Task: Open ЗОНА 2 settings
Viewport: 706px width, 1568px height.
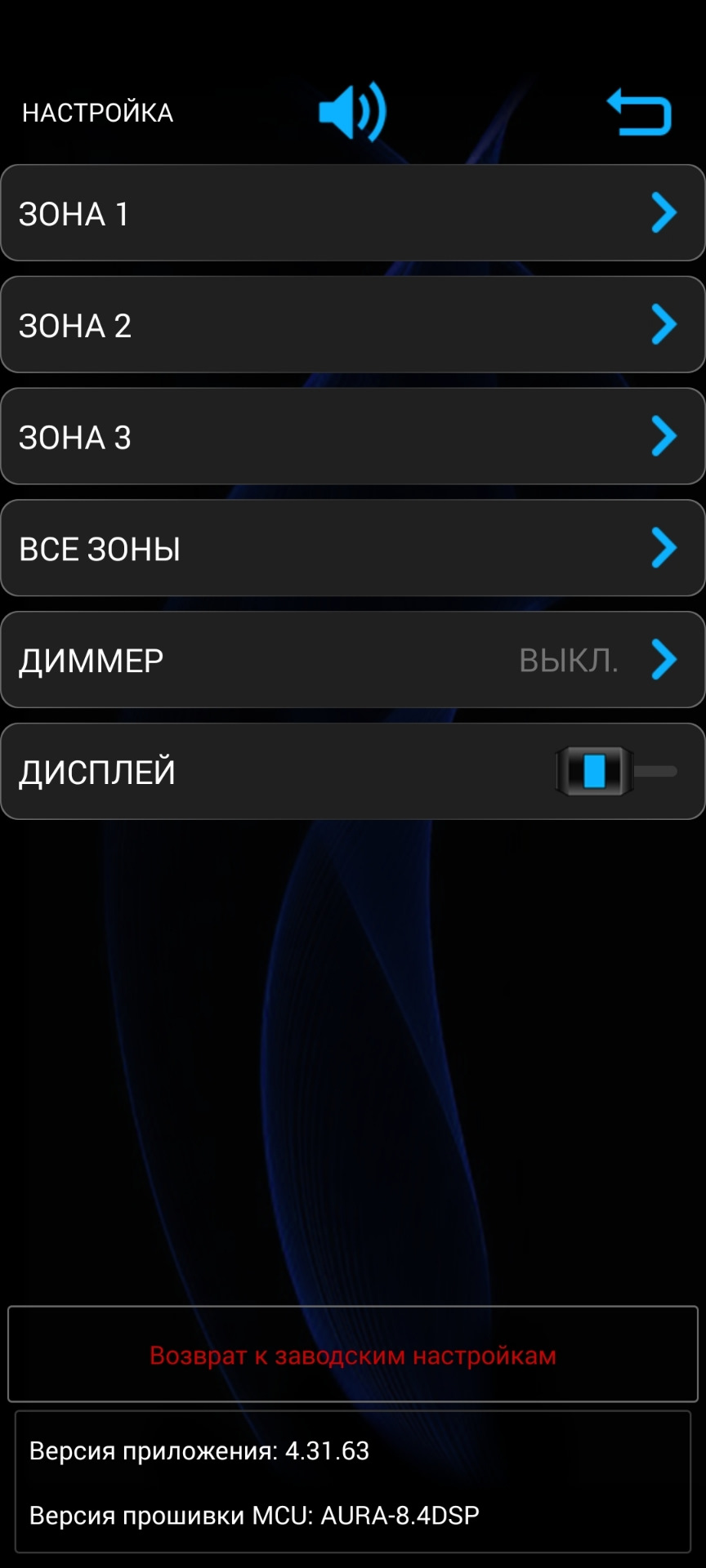Action: click(352, 325)
